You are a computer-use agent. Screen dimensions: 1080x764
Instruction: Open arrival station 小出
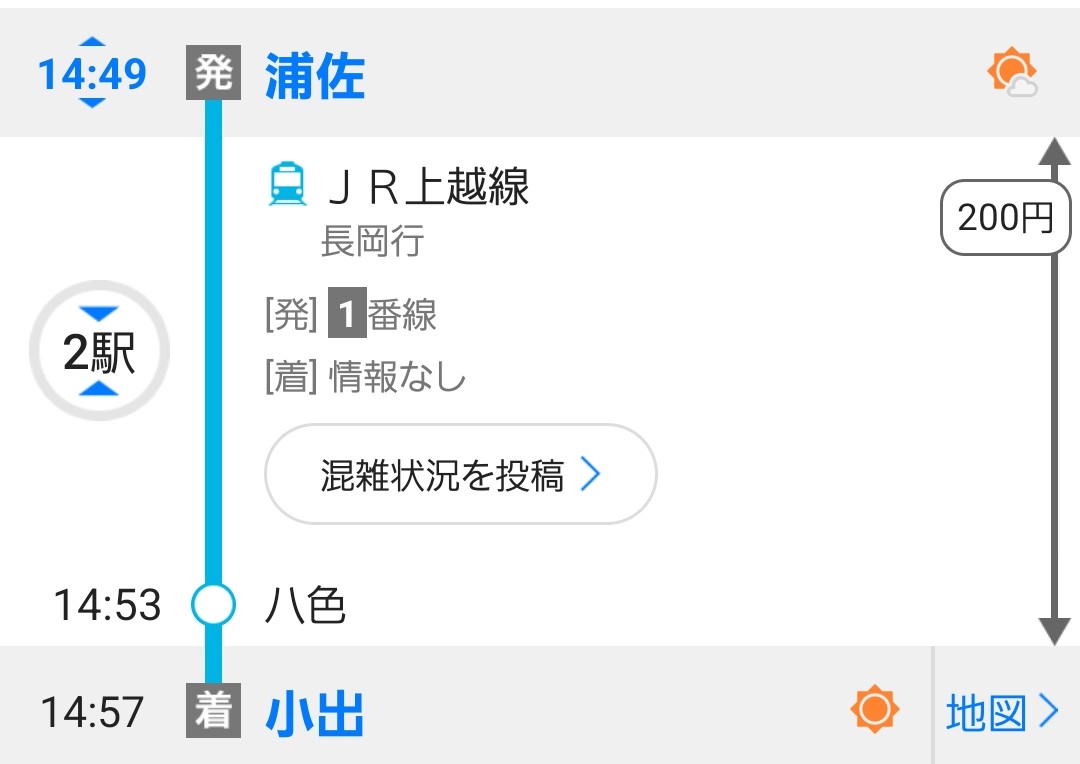(x=315, y=715)
